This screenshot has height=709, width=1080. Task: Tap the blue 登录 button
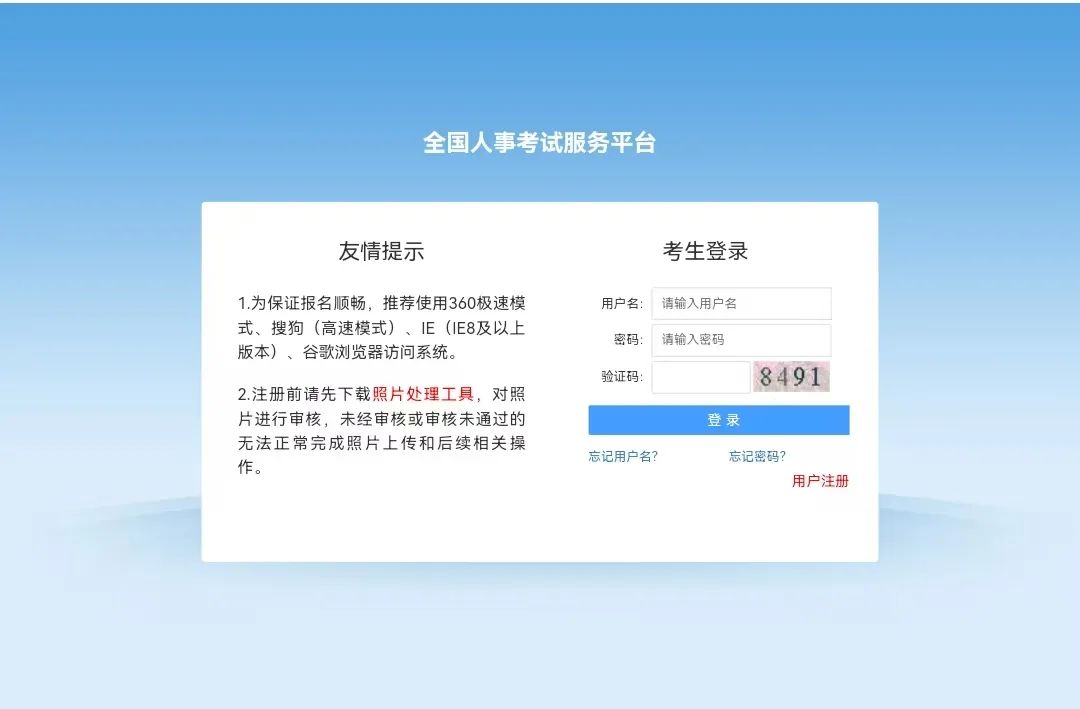pos(719,420)
